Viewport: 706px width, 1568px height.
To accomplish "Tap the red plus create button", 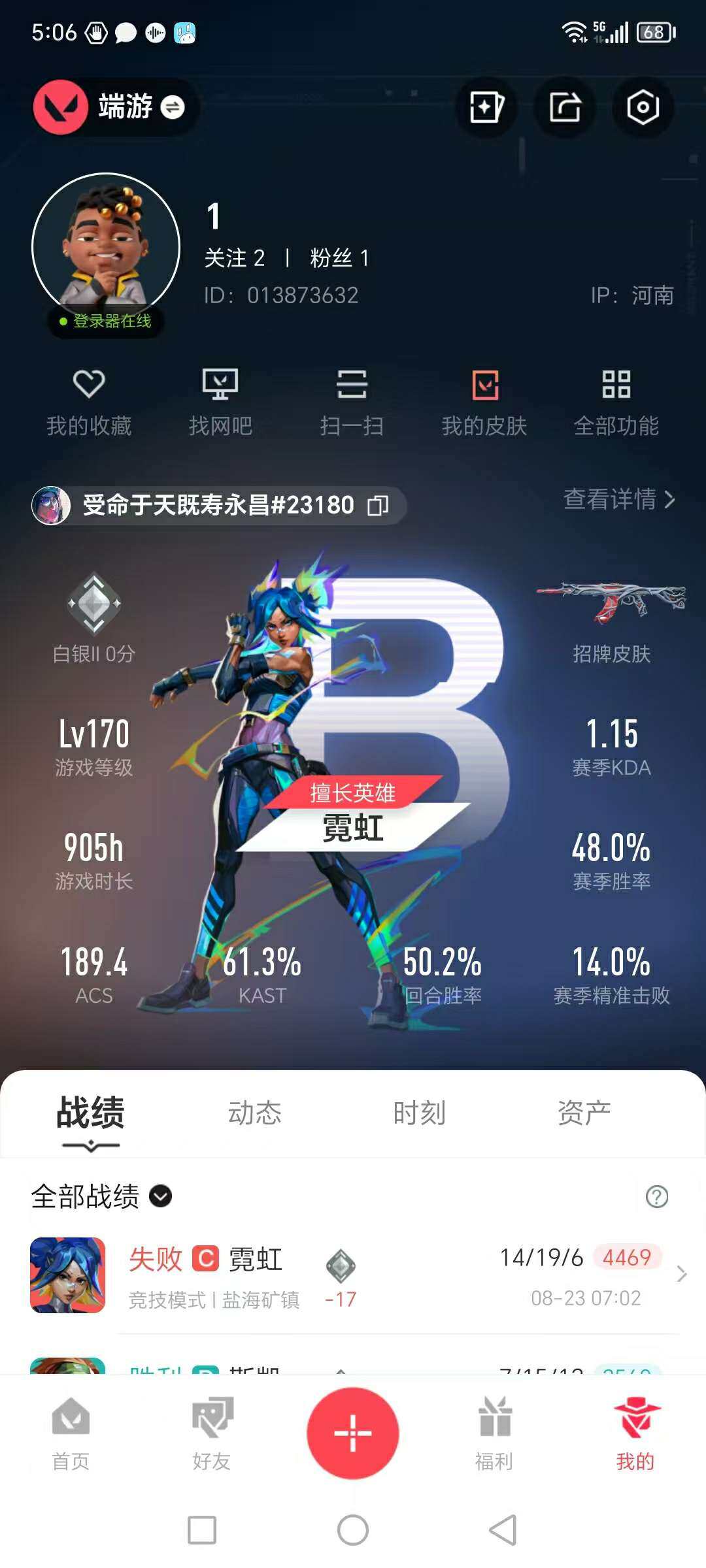I will [353, 1433].
